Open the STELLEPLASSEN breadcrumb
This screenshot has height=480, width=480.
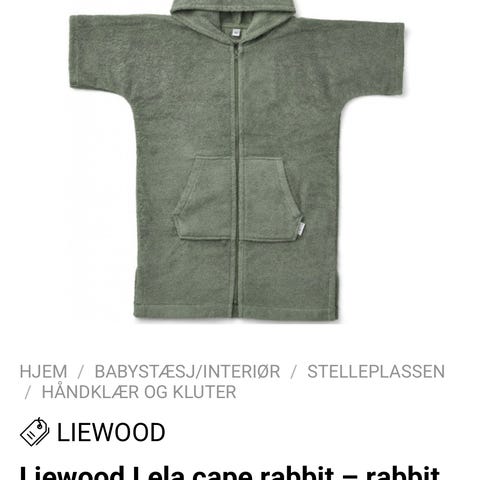coord(376,372)
